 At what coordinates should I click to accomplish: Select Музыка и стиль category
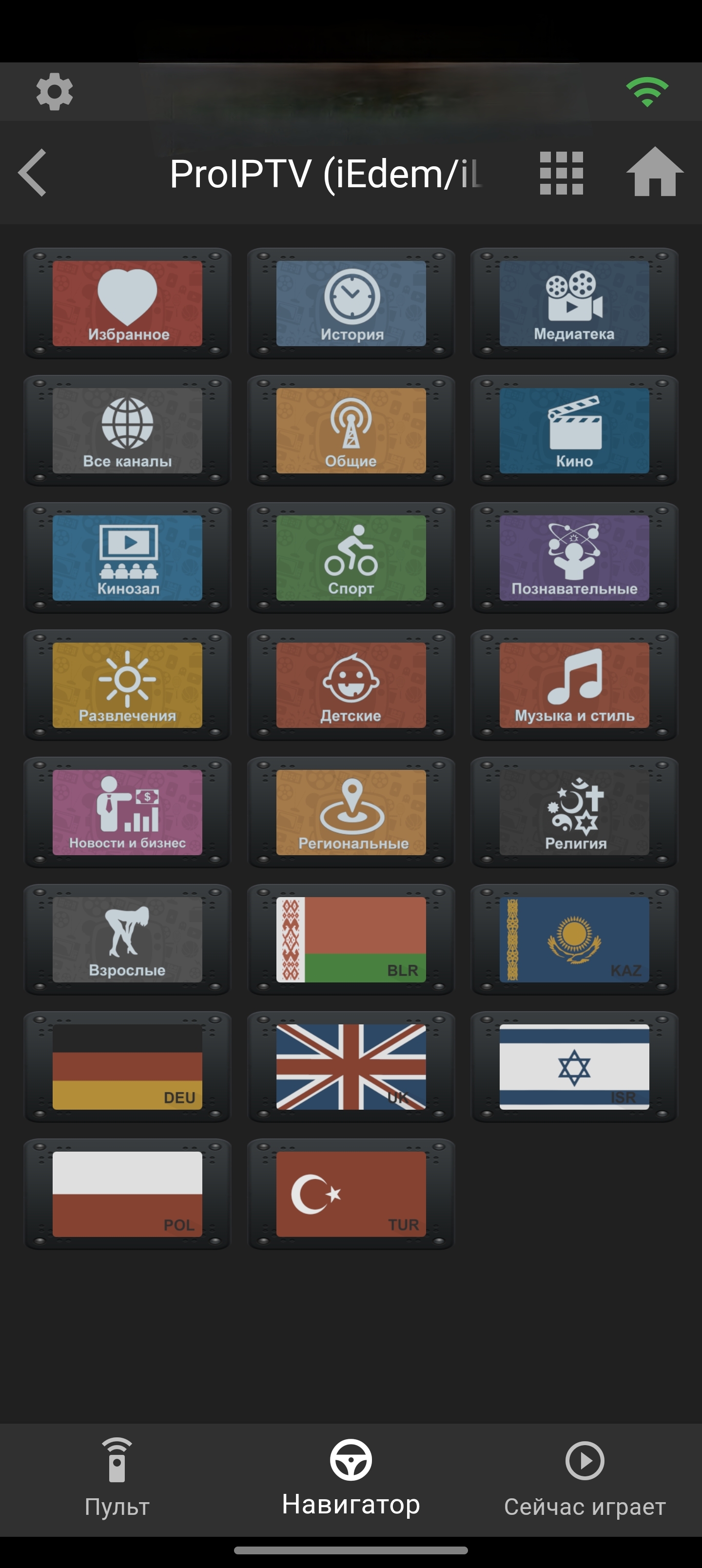click(x=574, y=685)
